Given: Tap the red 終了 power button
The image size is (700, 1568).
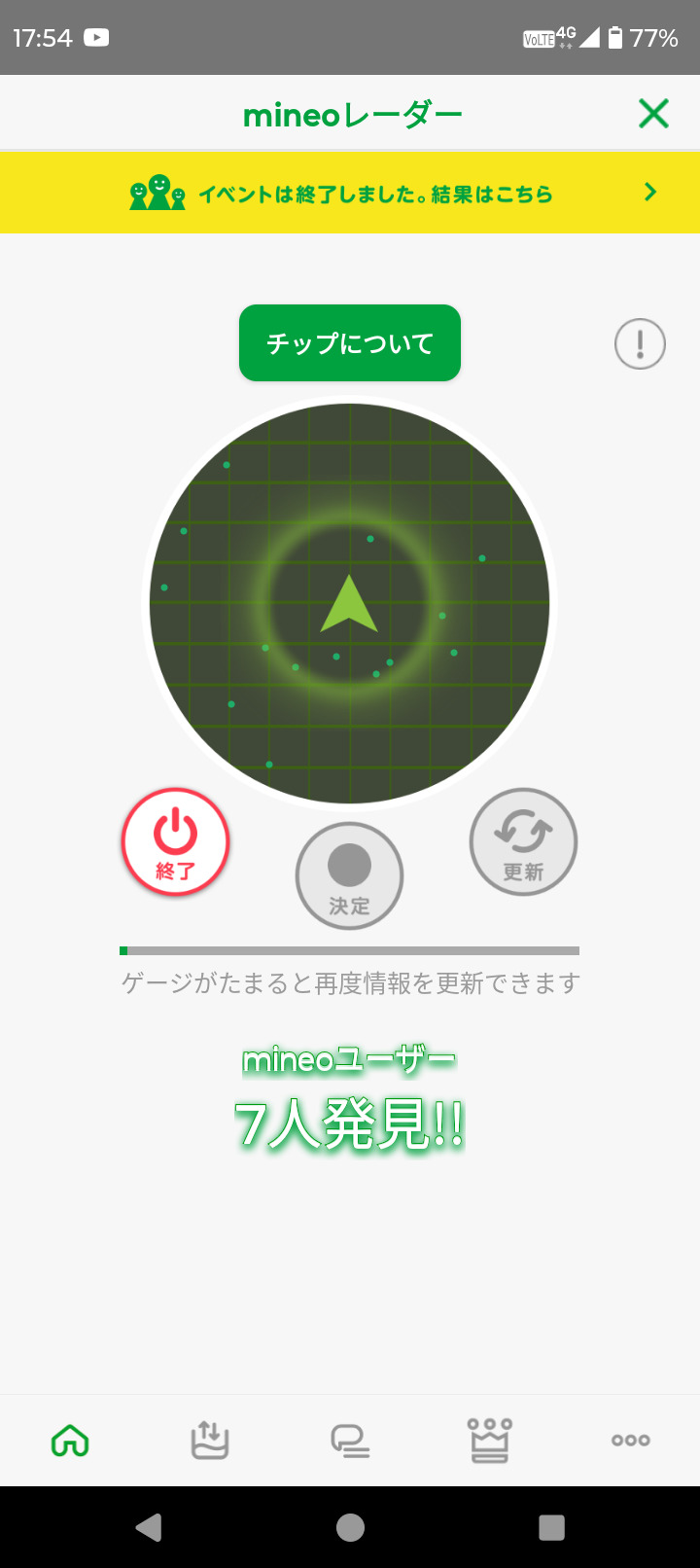Looking at the screenshot, I should click(175, 841).
